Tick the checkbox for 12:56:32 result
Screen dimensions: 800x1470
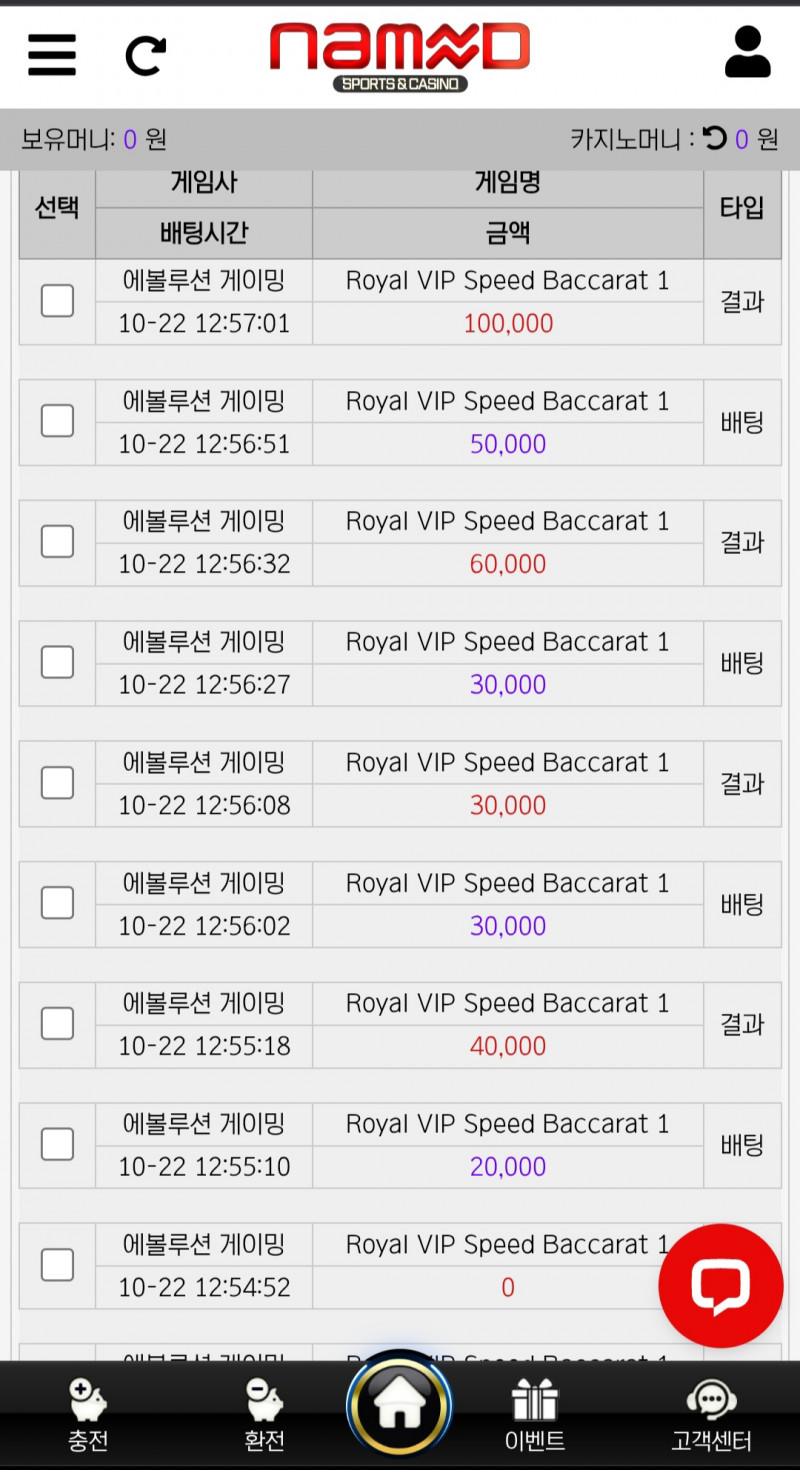[57, 542]
